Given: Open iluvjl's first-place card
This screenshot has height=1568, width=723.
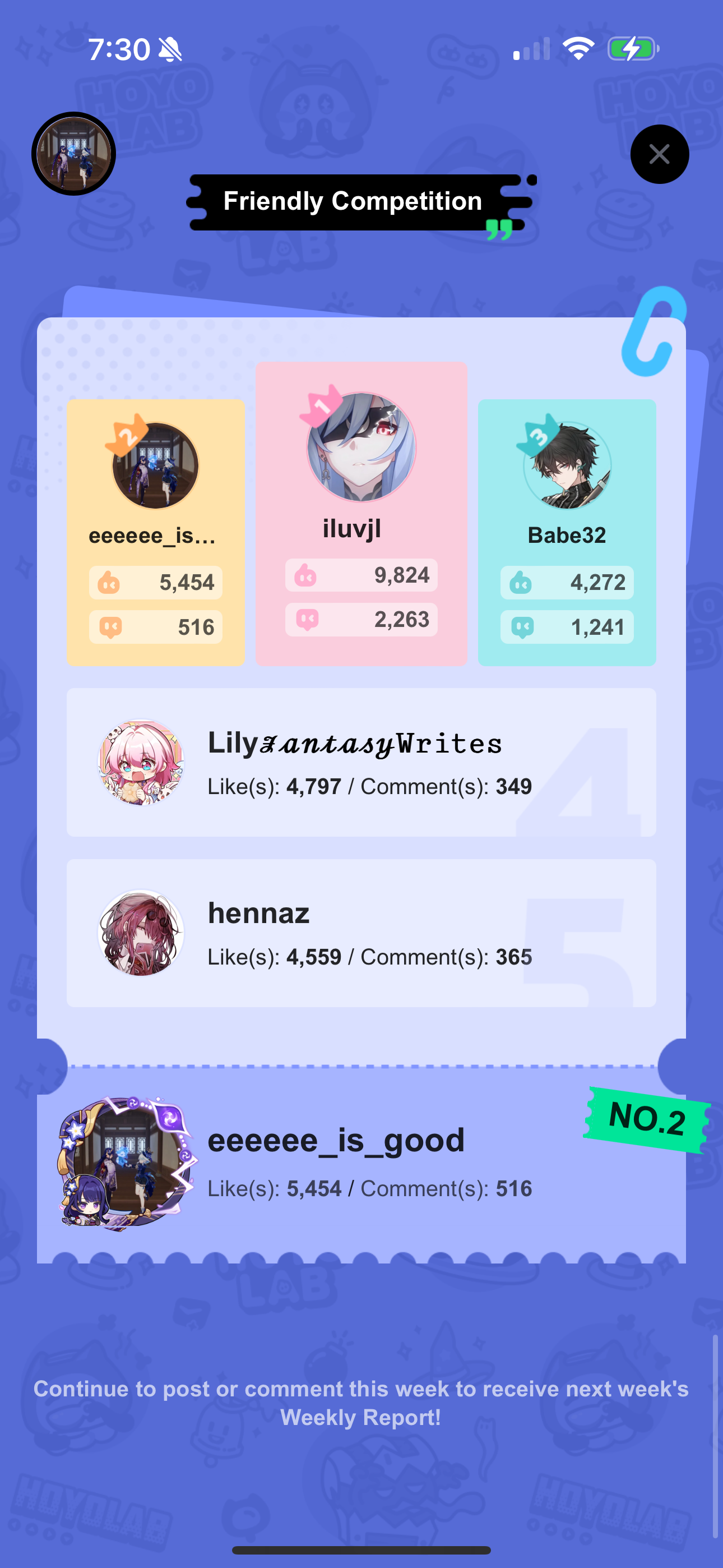Looking at the screenshot, I should pyautogui.click(x=361, y=513).
